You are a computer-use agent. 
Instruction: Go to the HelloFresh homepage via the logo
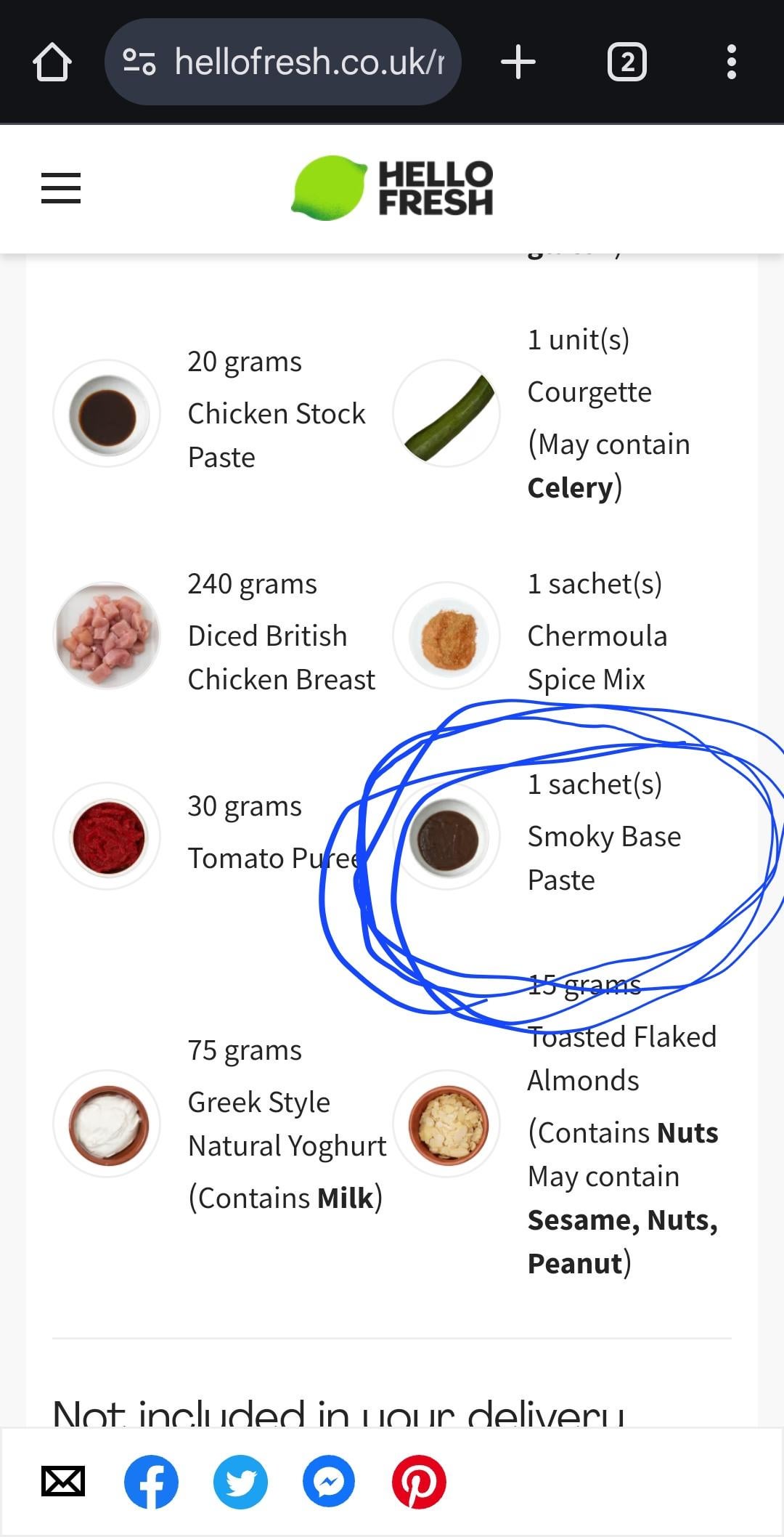[392, 188]
